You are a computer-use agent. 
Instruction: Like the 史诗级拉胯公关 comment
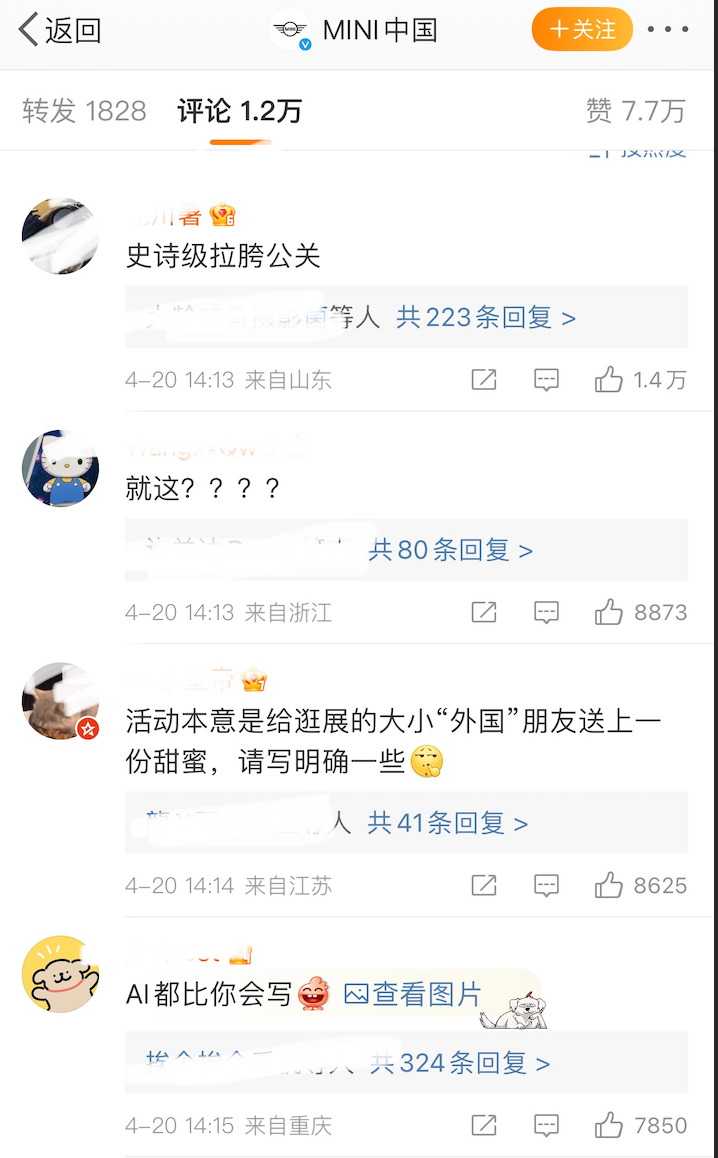pyautogui.click(x=609, y=380)
